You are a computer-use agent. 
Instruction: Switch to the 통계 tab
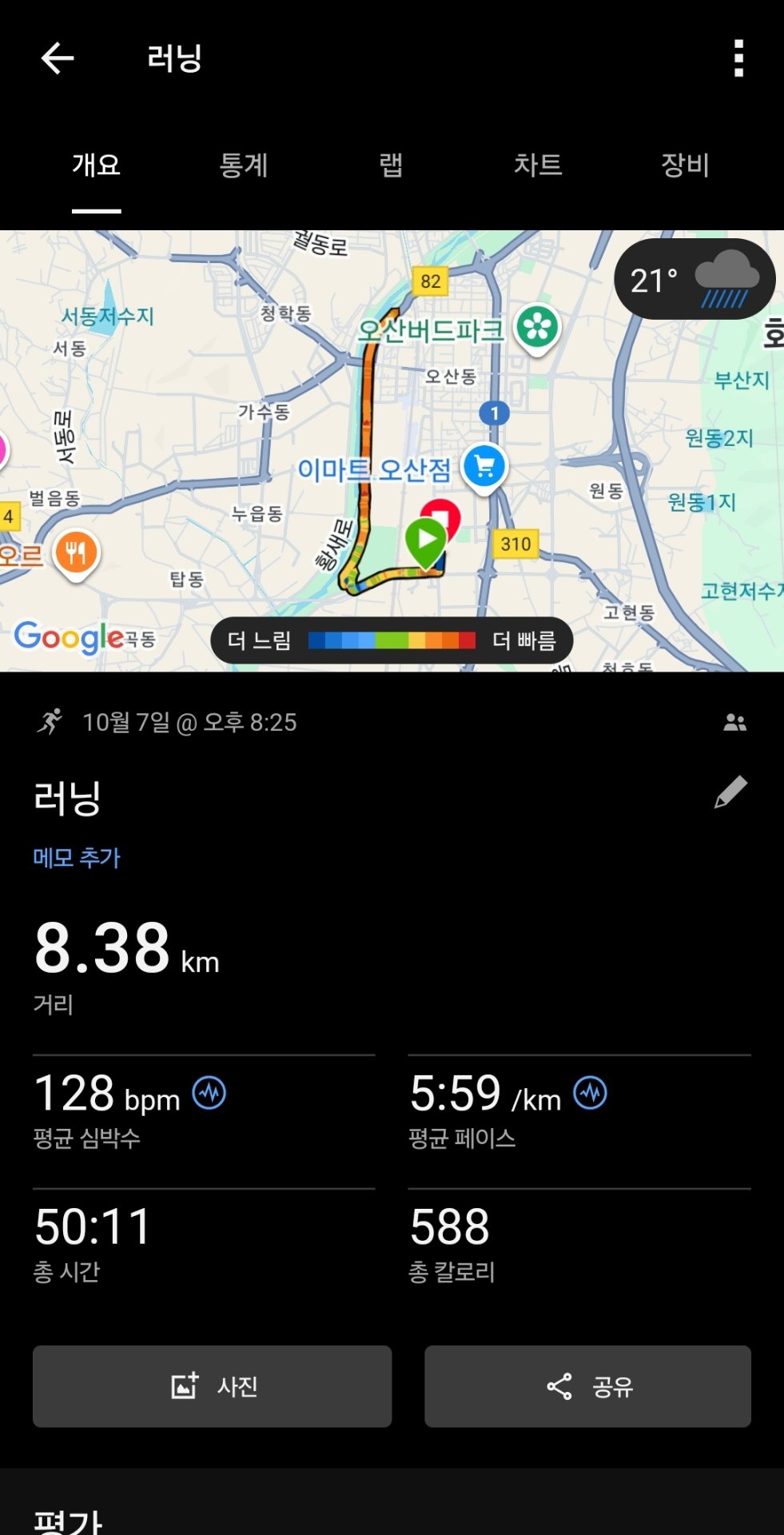click(x=242, y=166)
